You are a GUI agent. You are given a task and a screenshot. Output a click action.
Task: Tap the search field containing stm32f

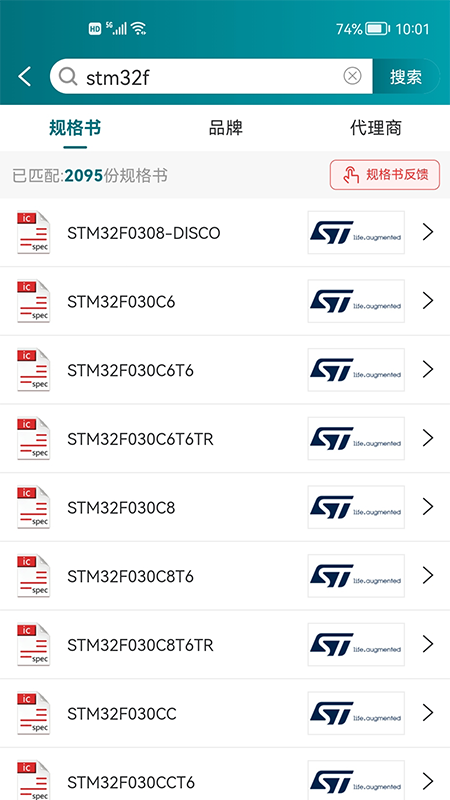click(x=211, y=77)
